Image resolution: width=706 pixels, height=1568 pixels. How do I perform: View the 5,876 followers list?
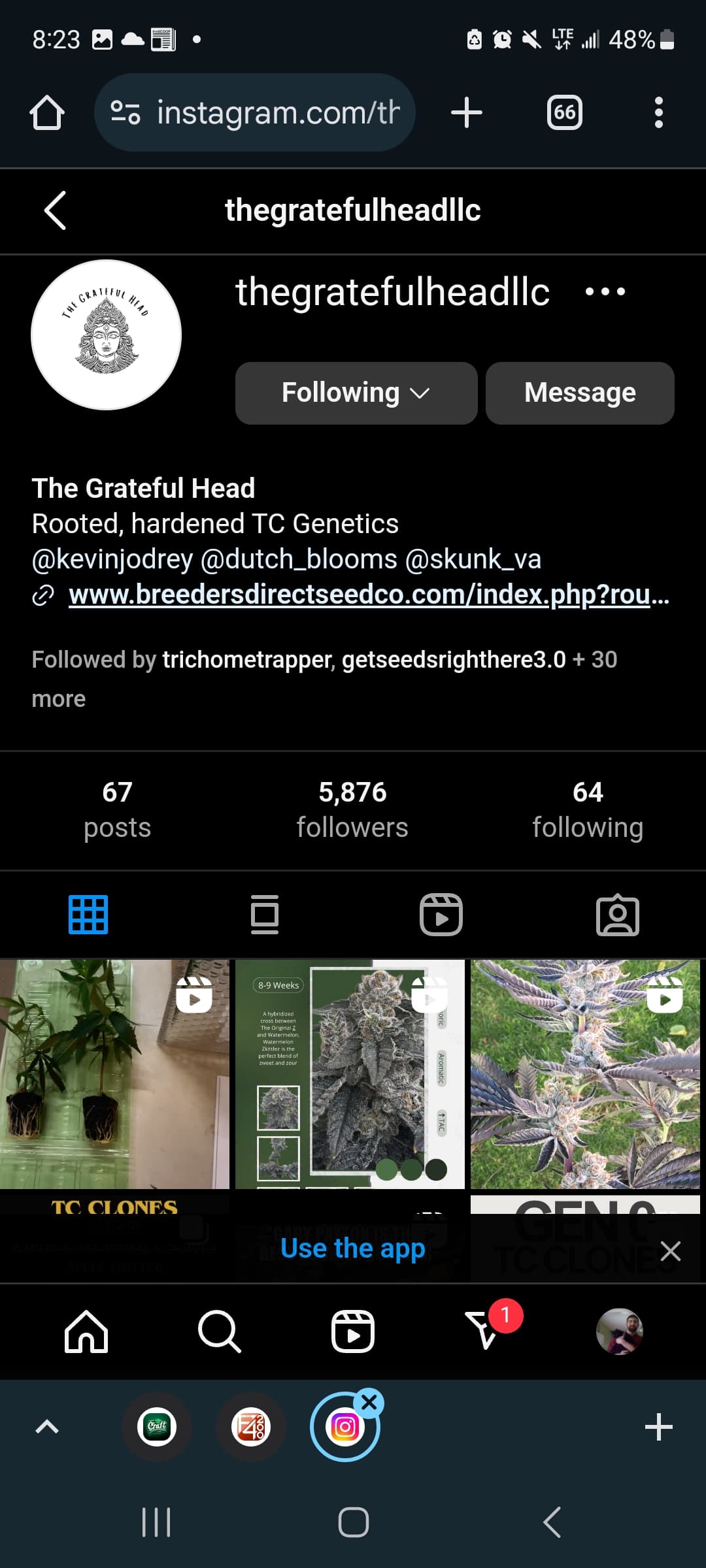352,809
